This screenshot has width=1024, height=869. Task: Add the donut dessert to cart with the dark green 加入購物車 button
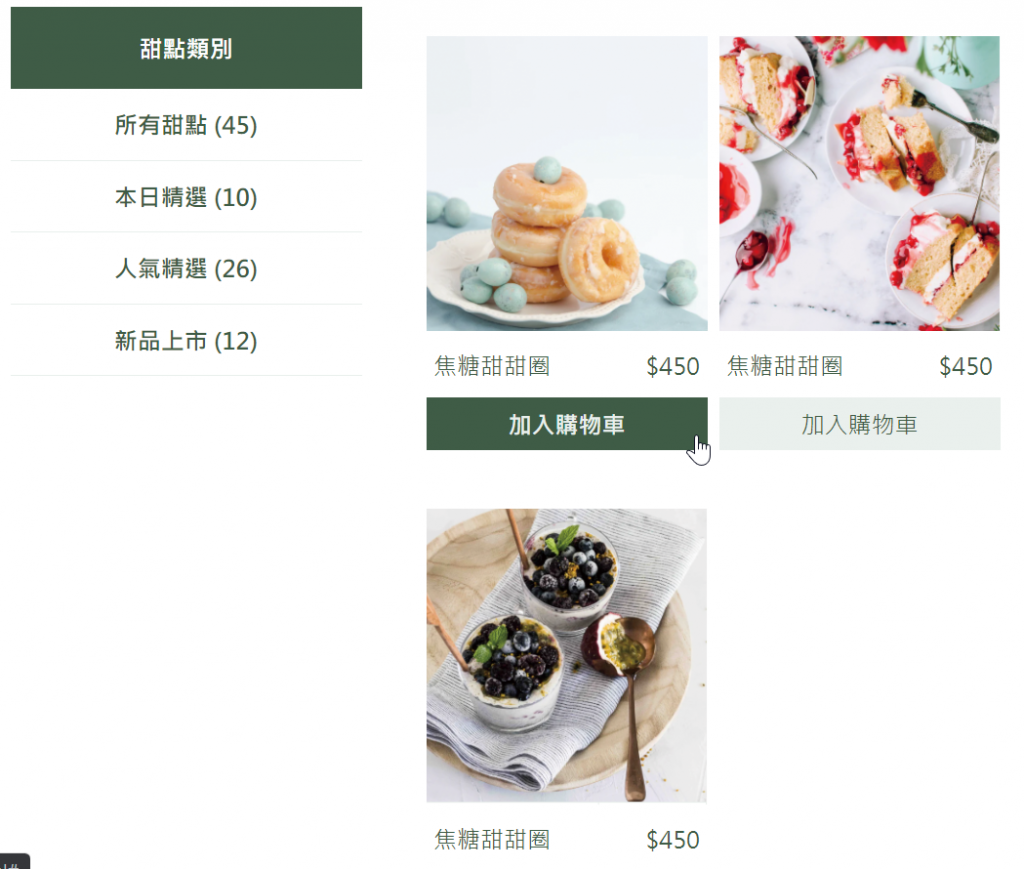point(566,424)
